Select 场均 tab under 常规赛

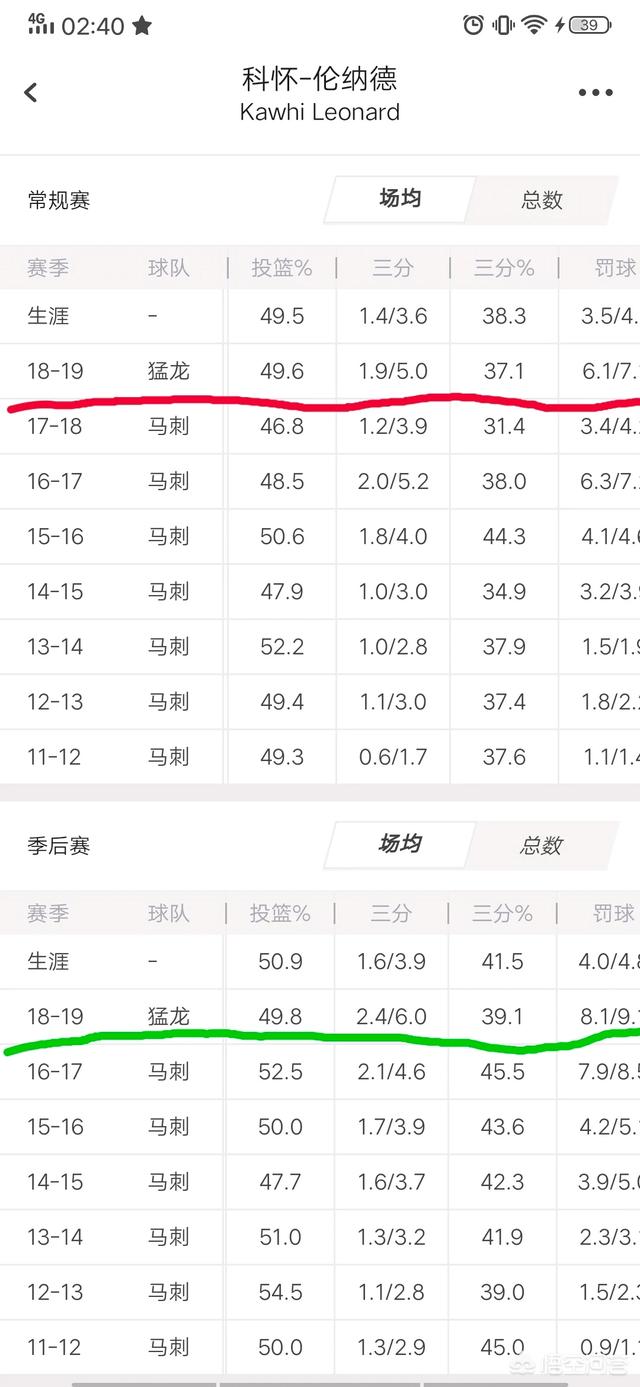point(399,199)
